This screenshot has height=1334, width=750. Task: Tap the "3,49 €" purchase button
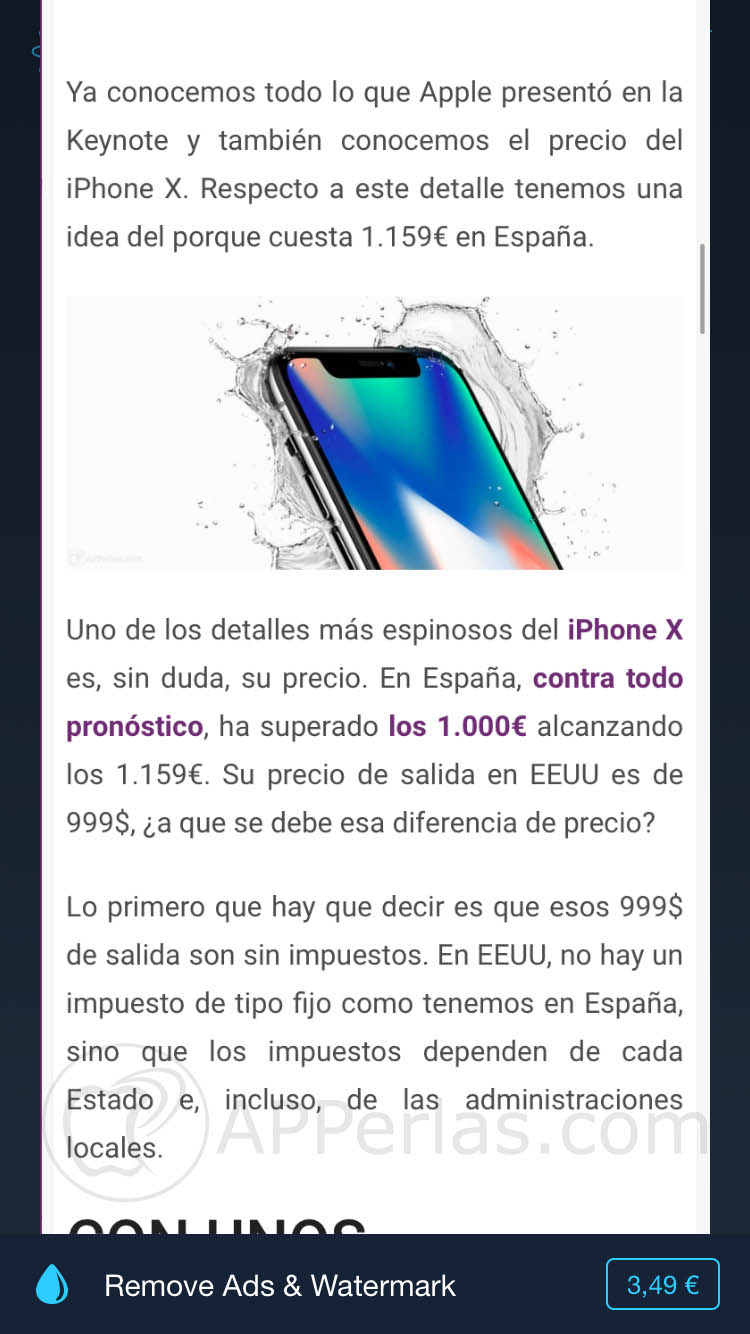pos(663,1284)
